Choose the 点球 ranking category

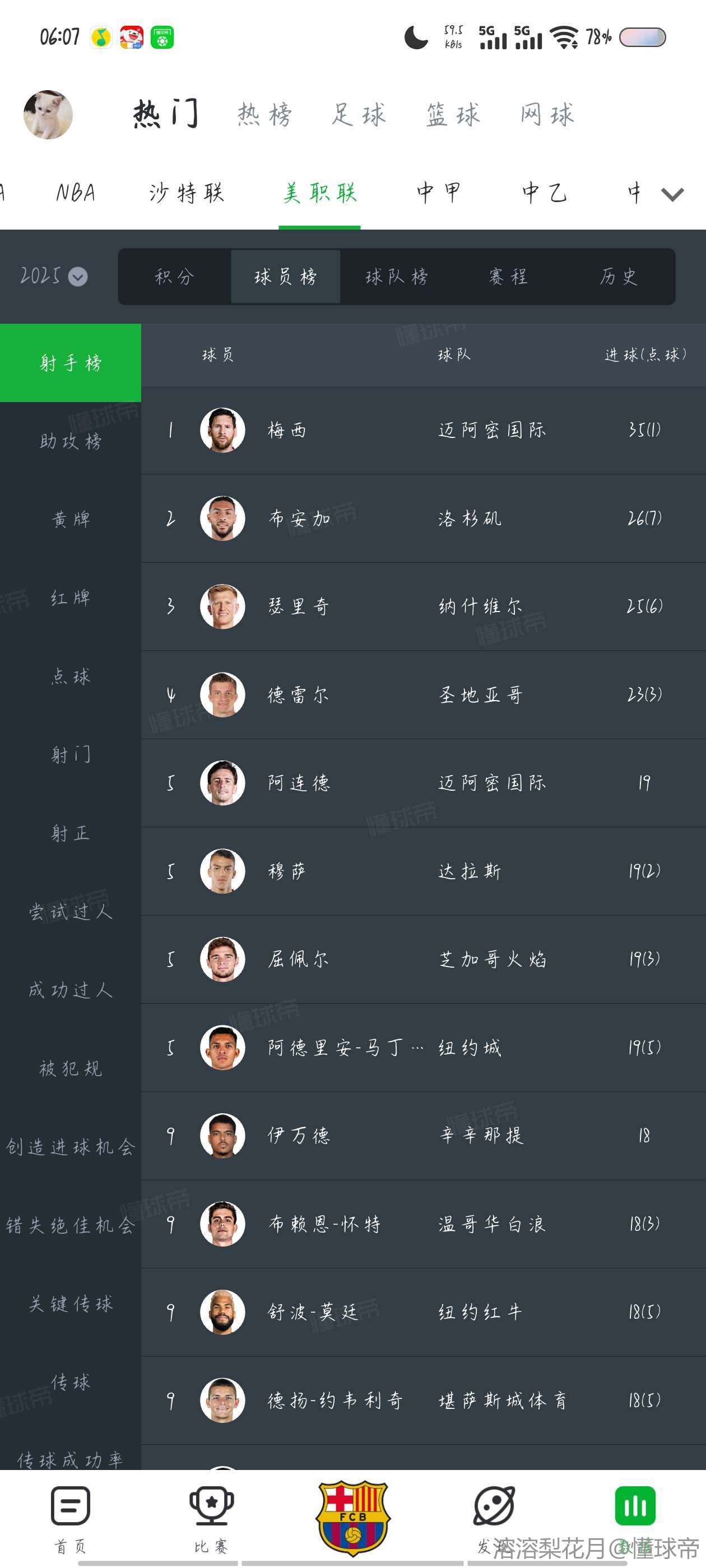pyautogui.click(x=71, y=676)
